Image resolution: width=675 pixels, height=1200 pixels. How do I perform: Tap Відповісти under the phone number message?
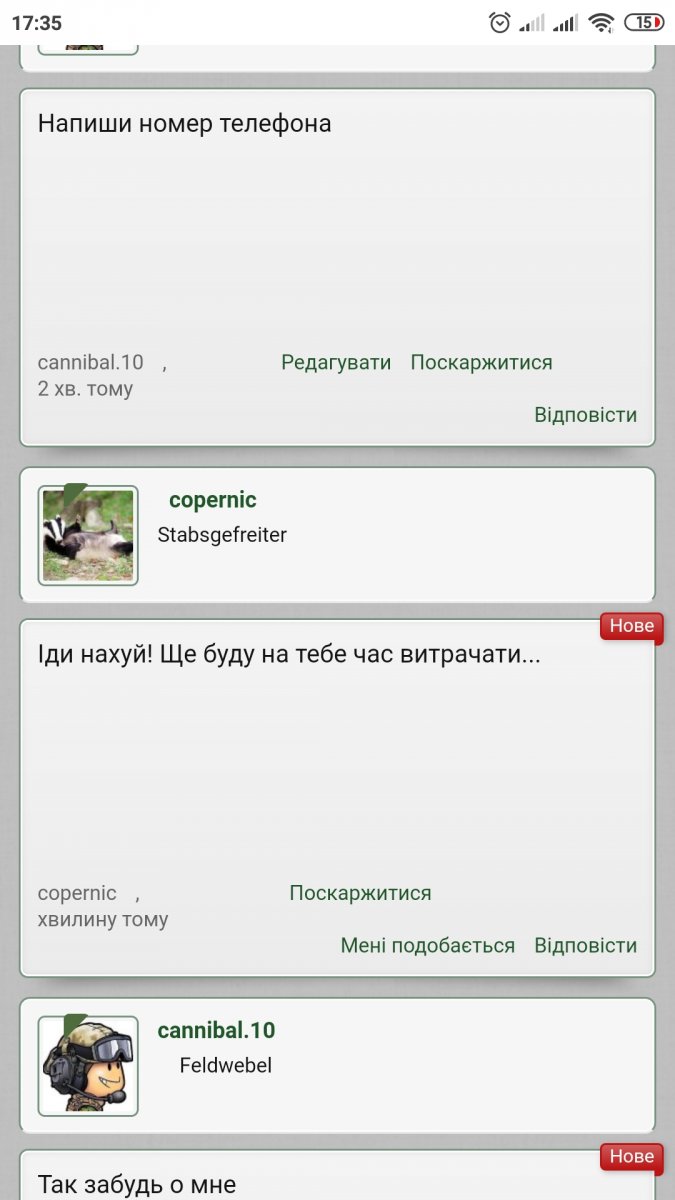point(585,415)
